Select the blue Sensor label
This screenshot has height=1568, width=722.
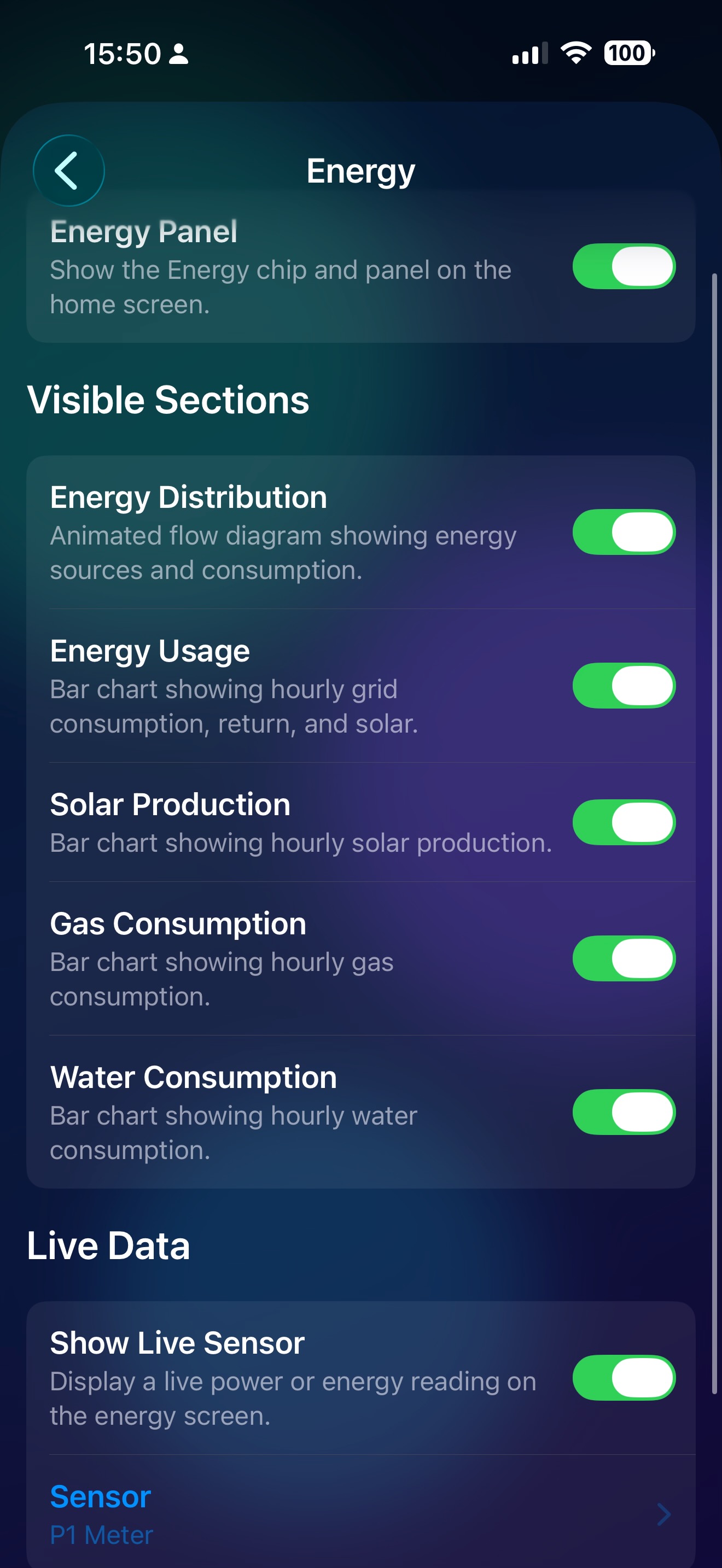[x=101, y=1496]
